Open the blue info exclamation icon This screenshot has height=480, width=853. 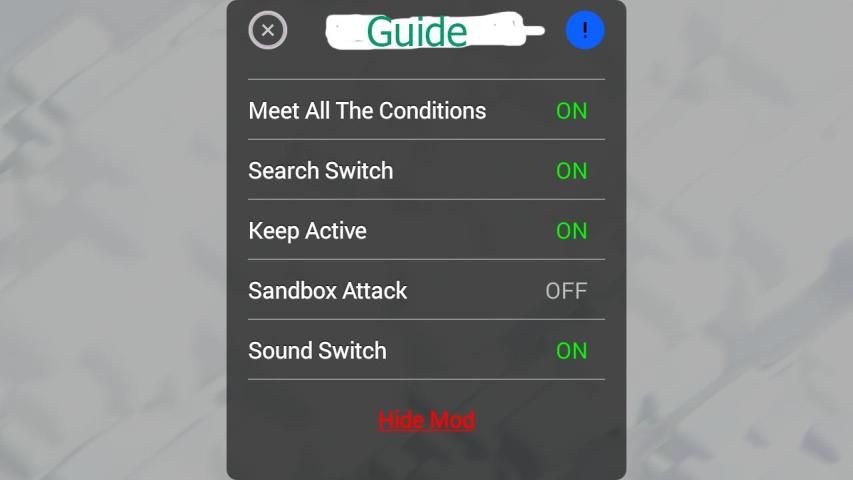(585, 31)
